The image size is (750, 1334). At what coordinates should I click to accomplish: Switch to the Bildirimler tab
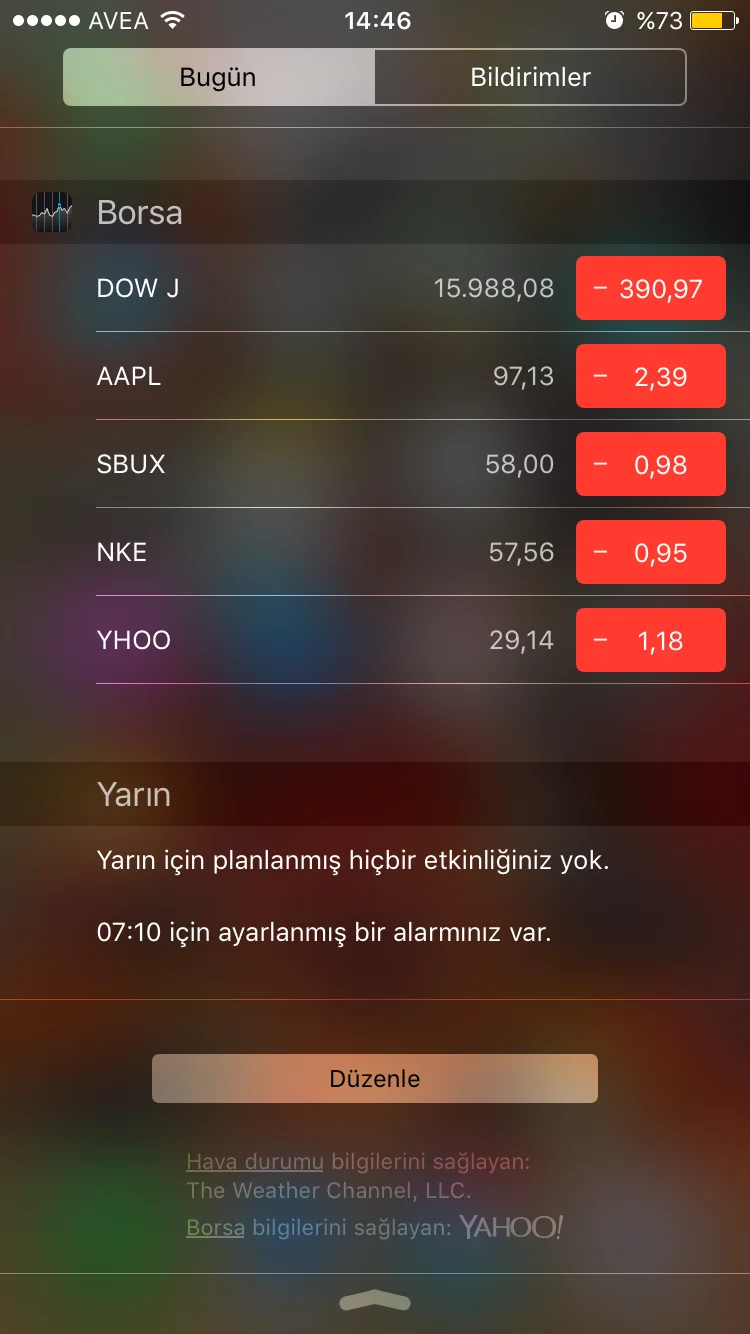pyautogui.click(x=530, y=77)
